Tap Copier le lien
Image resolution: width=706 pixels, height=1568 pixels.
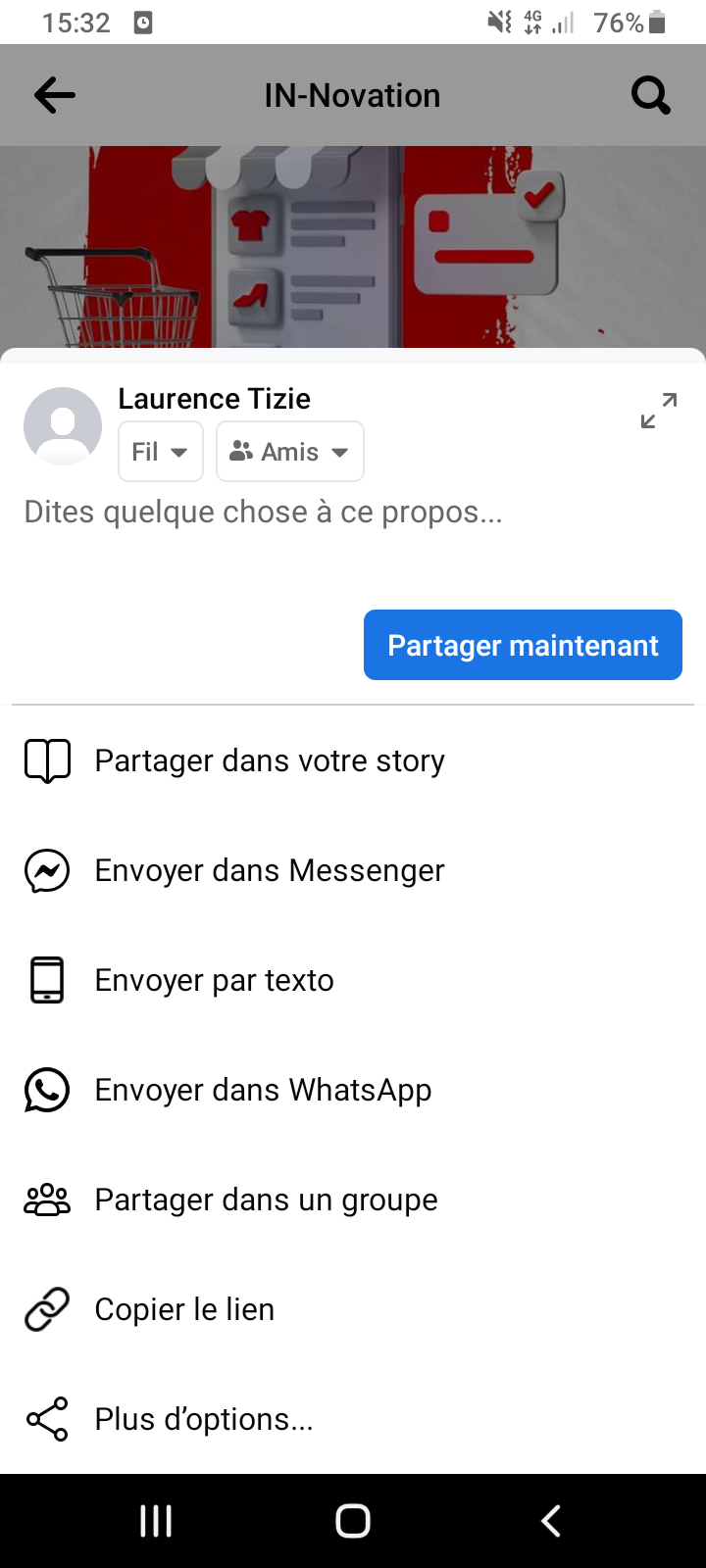click(x=184, y=1309)
